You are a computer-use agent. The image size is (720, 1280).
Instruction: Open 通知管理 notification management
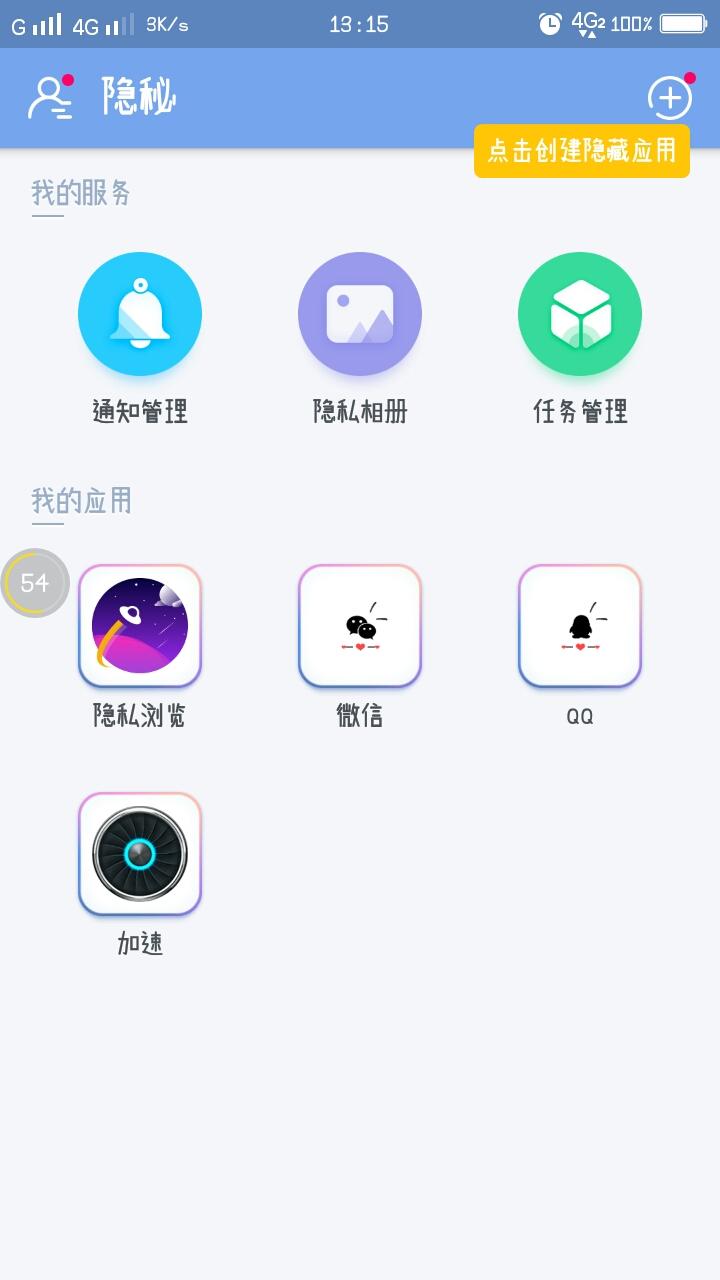click(140, 314)
